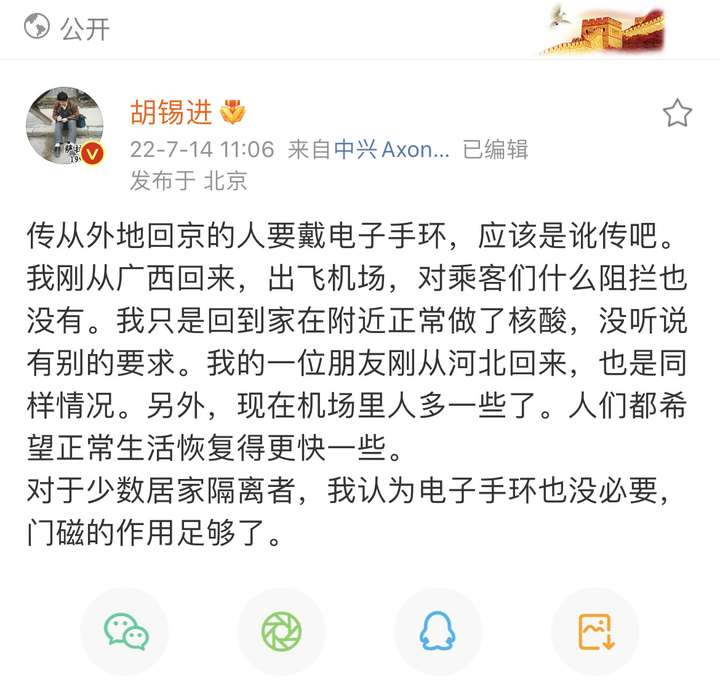Open 胡锡进's profile picture

point(64,125)
